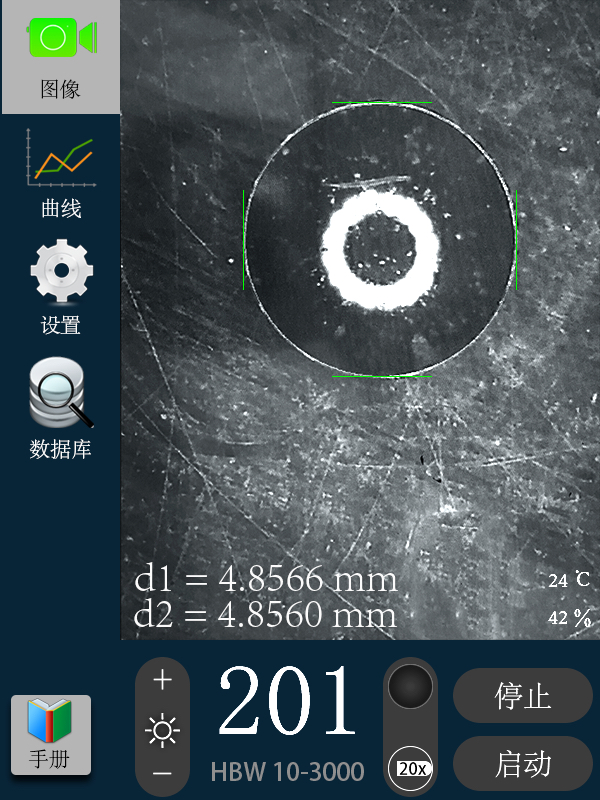
Task: Open the 手册 (Manual) button
Action: pyautogui.click(x=51, y=735)
